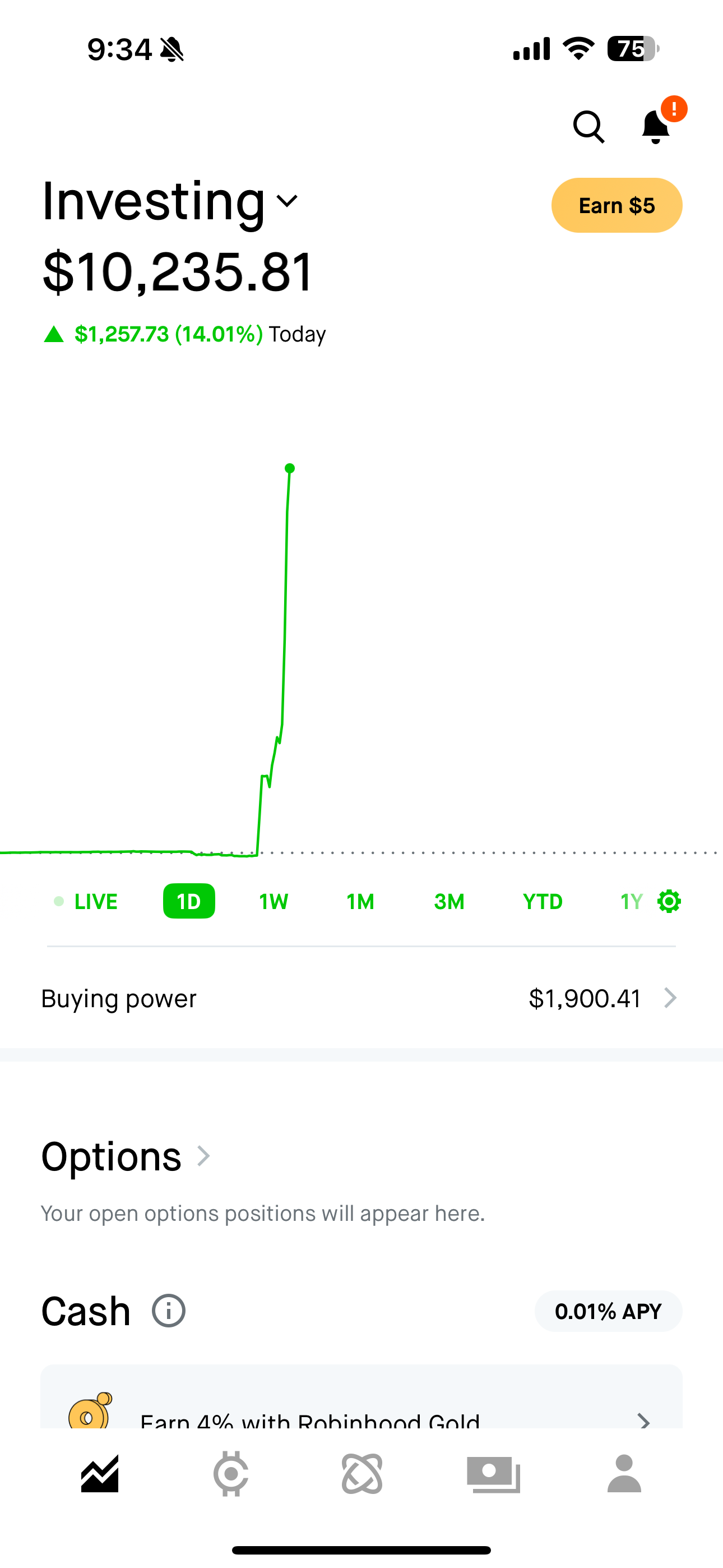Open Earn 4% with Robinhood Gold card
Screen dimensions: 723x1568
[361, 1412]
